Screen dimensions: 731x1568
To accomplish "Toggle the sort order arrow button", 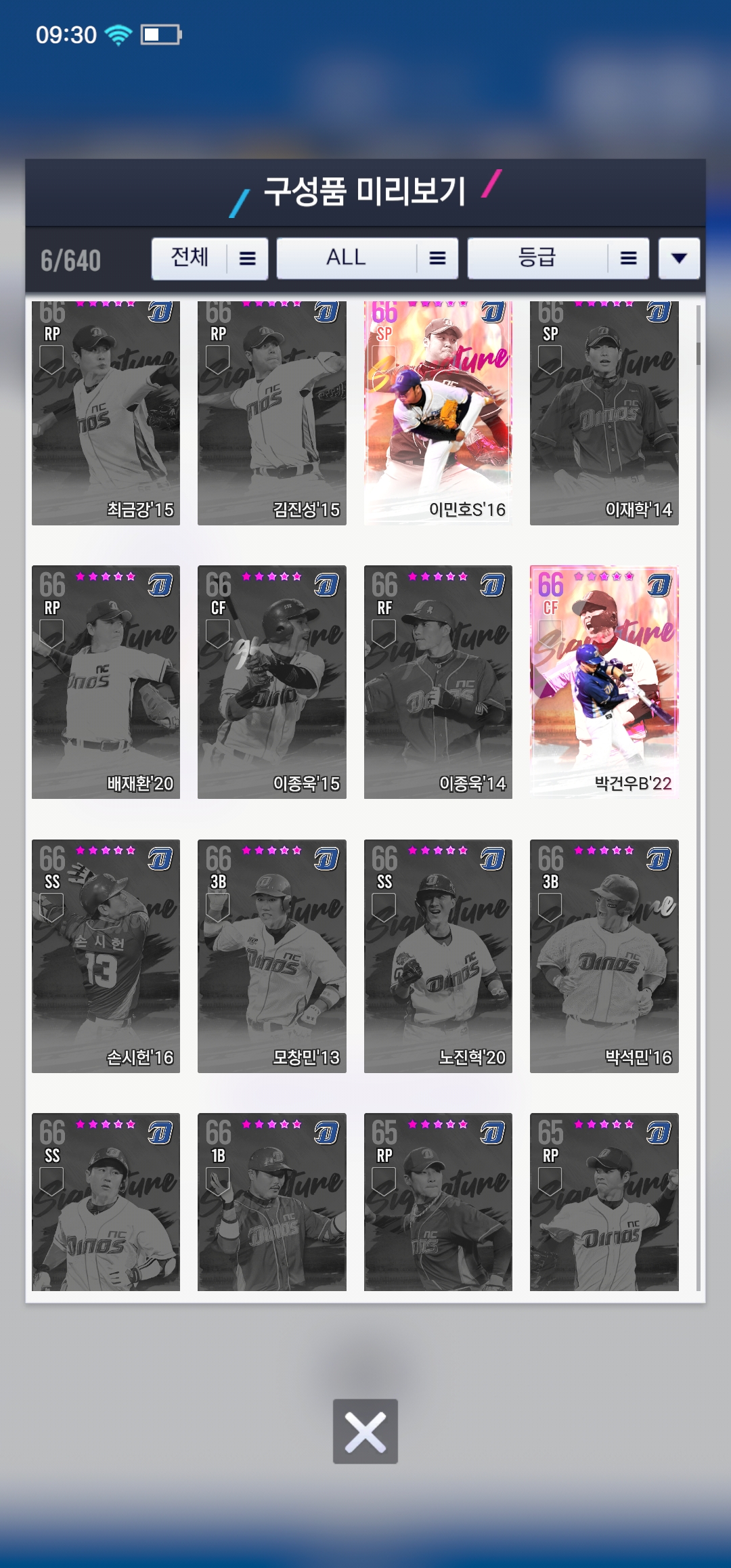I will (x=679, y=258).
